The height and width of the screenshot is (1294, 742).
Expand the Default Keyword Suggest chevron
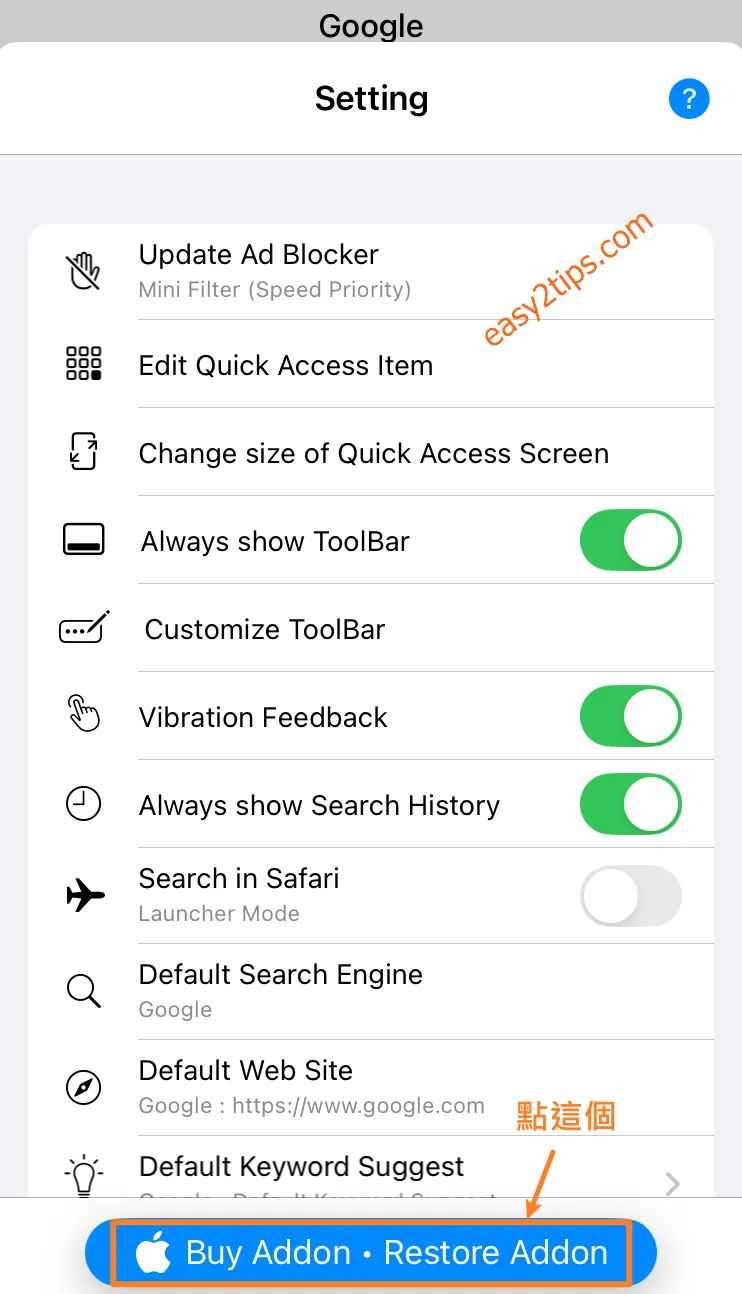click(672, 1183)
